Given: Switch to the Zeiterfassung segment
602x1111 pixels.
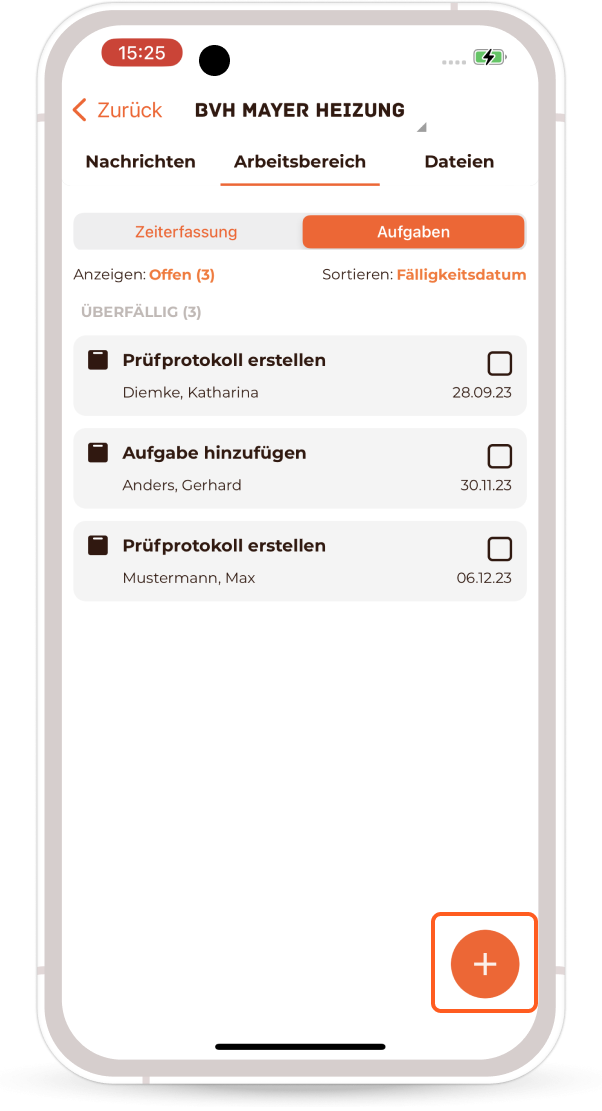Looking at the screenshot, I should 187,232.
